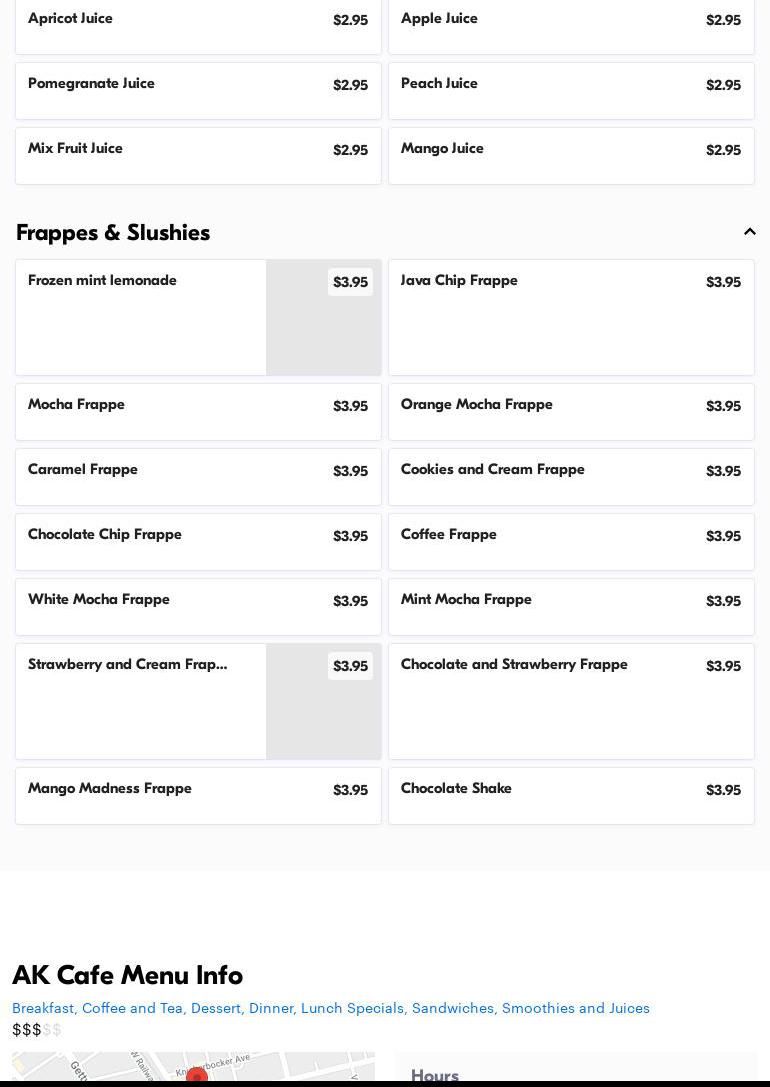Open the Frozen mint lemonade item
The width and height of the screenshot is (770, 1087).
point(140,316)
